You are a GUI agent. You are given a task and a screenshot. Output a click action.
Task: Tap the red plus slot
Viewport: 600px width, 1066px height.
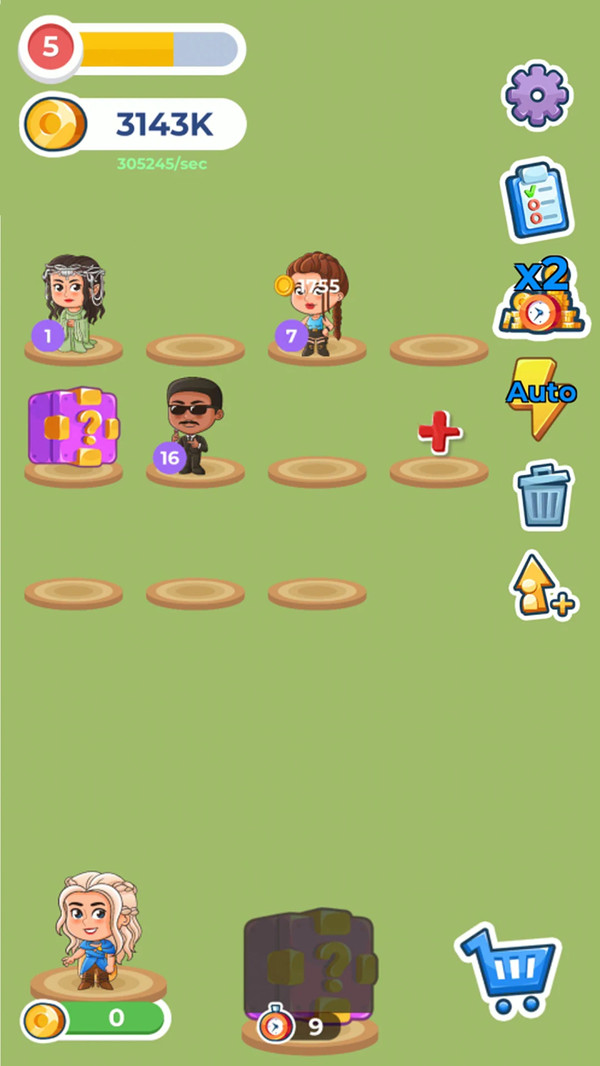tap(439, 433)
